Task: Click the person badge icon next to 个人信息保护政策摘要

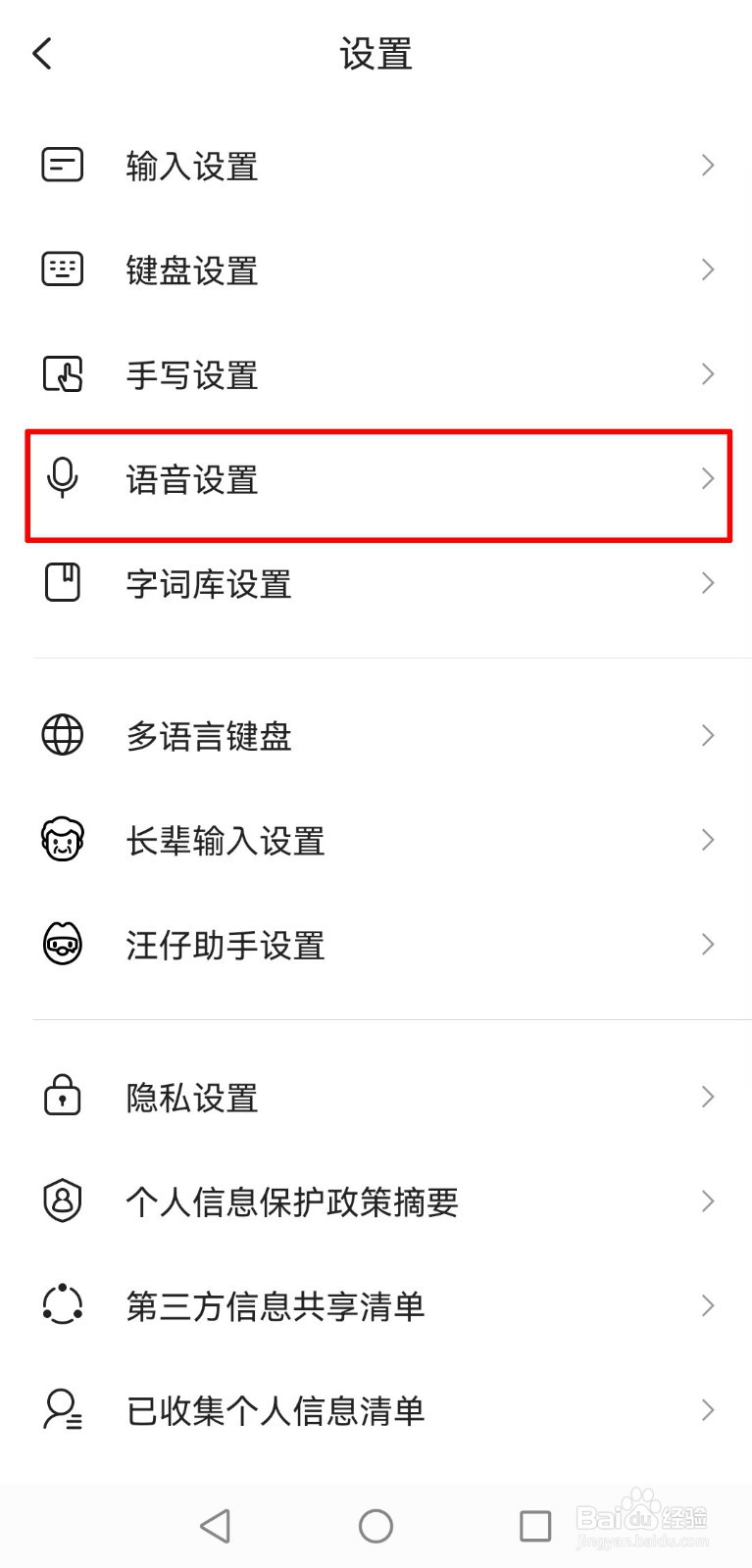Action: tap(62, 1200)
